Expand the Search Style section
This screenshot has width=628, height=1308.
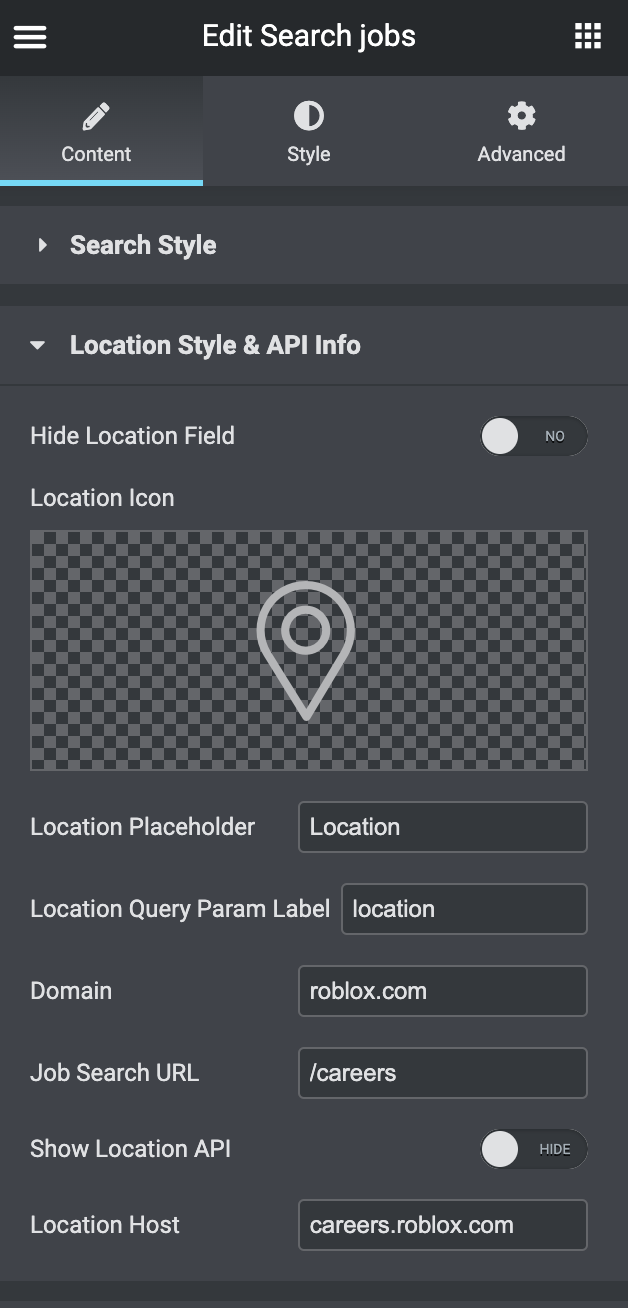[142, 245]
